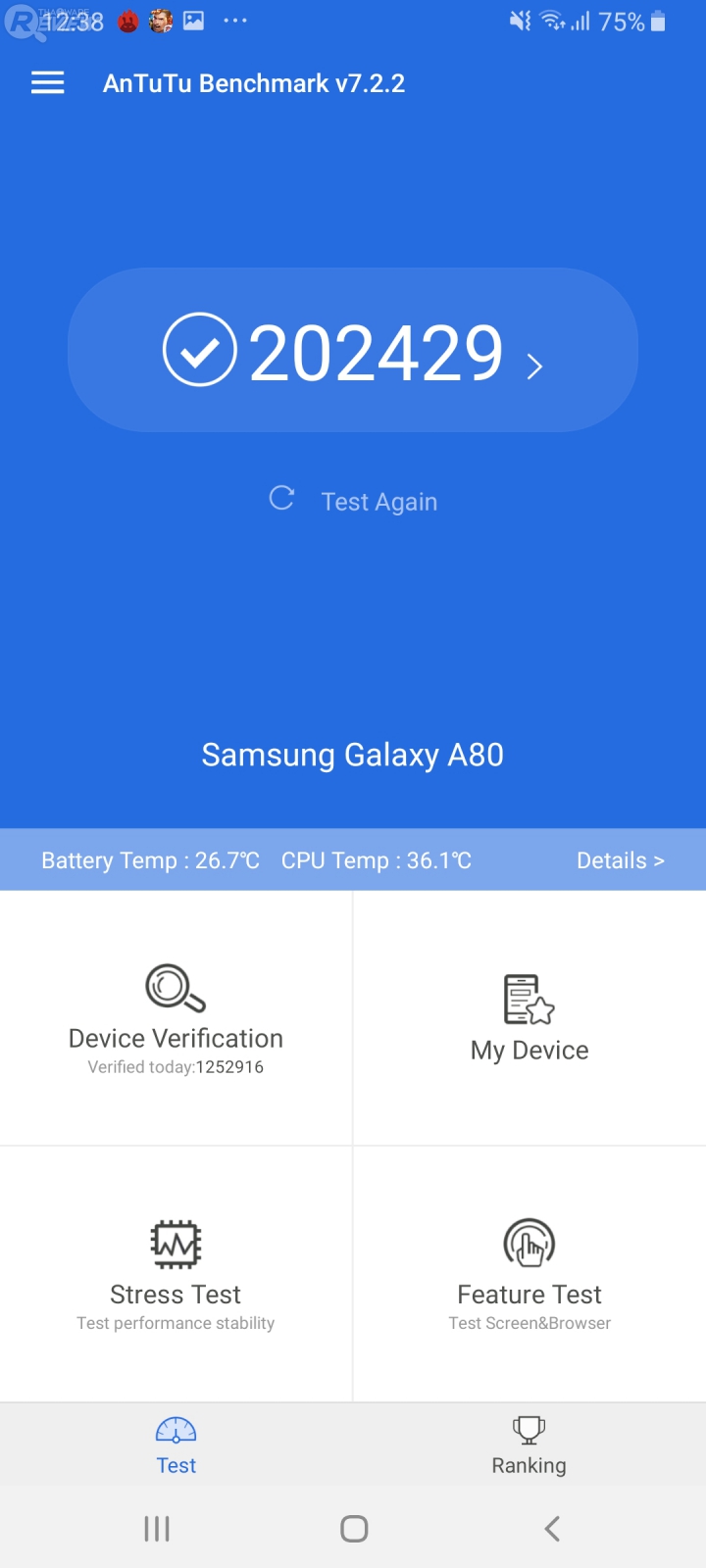Start the Stress Test
The height and width of the screenshot is (1568, 706).
[x=176, y=1274]
